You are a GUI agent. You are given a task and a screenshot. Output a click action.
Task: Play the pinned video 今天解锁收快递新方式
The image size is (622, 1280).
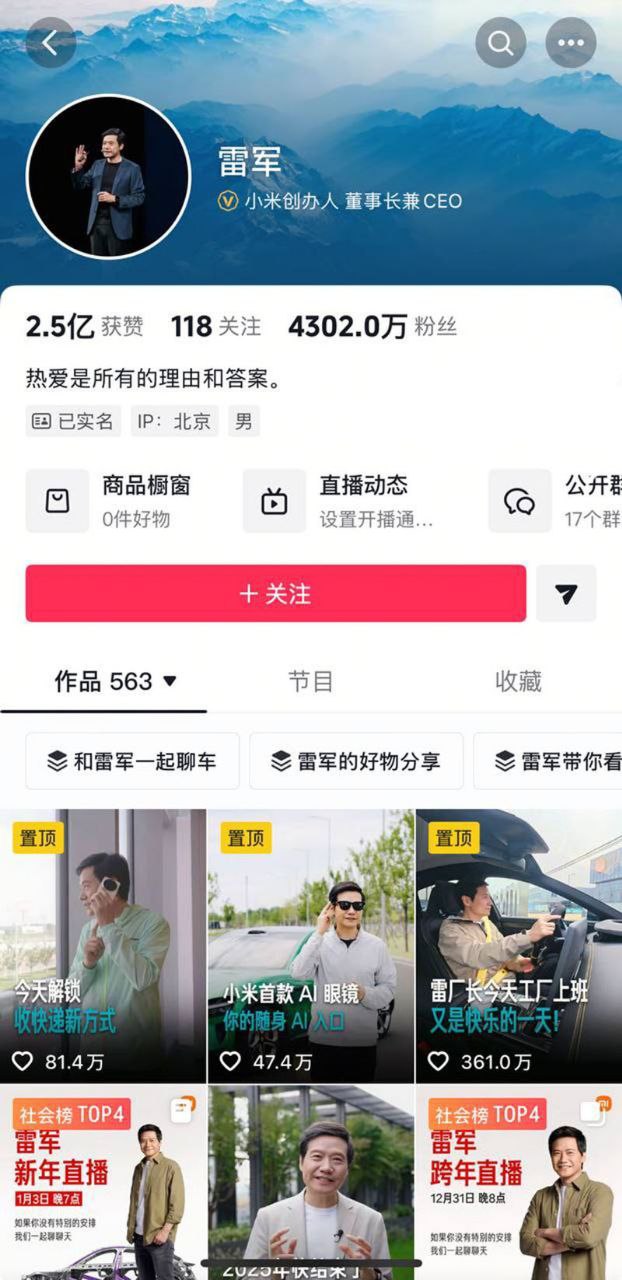[x=103, y=945]
